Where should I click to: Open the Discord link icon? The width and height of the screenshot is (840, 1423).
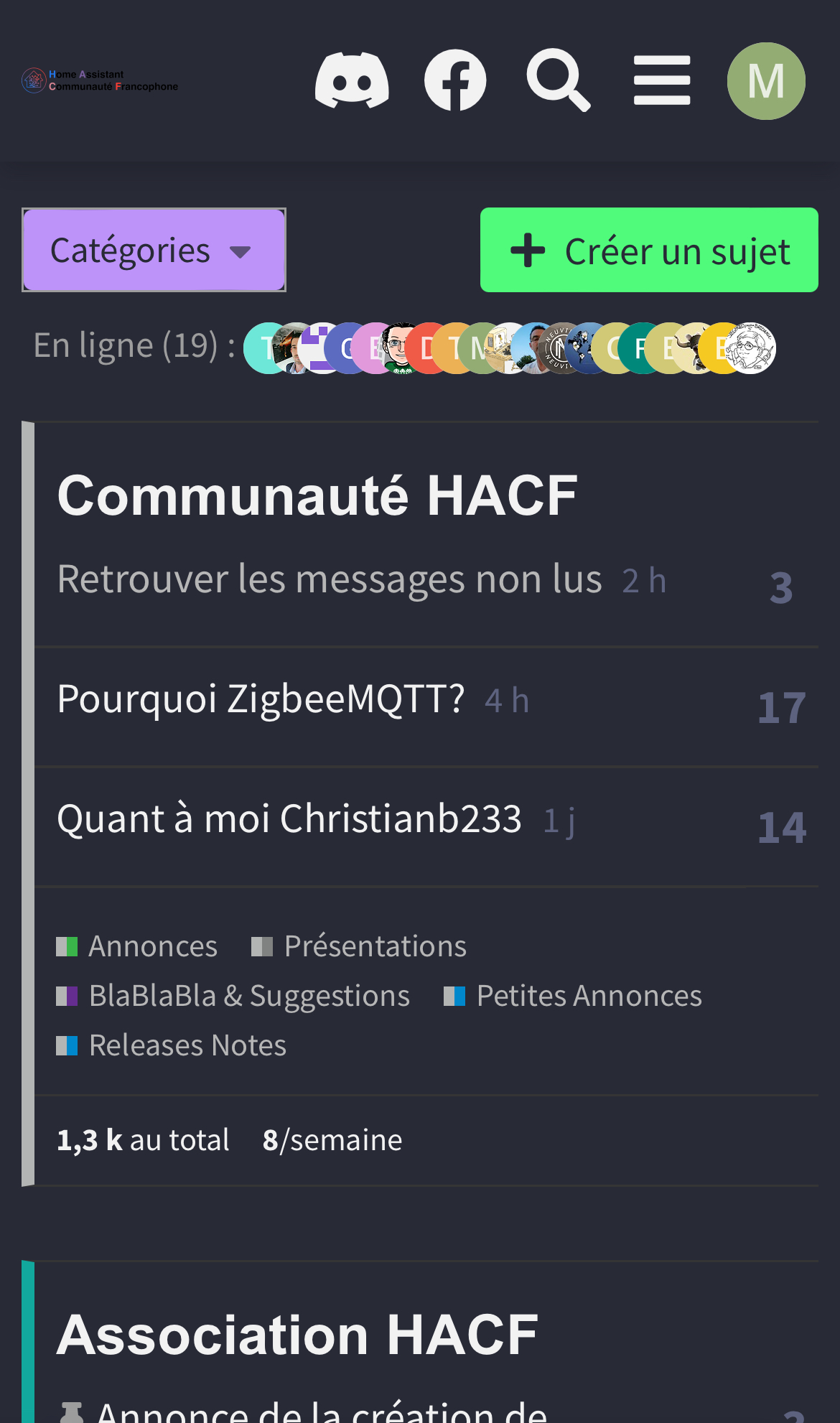(352, 80)
